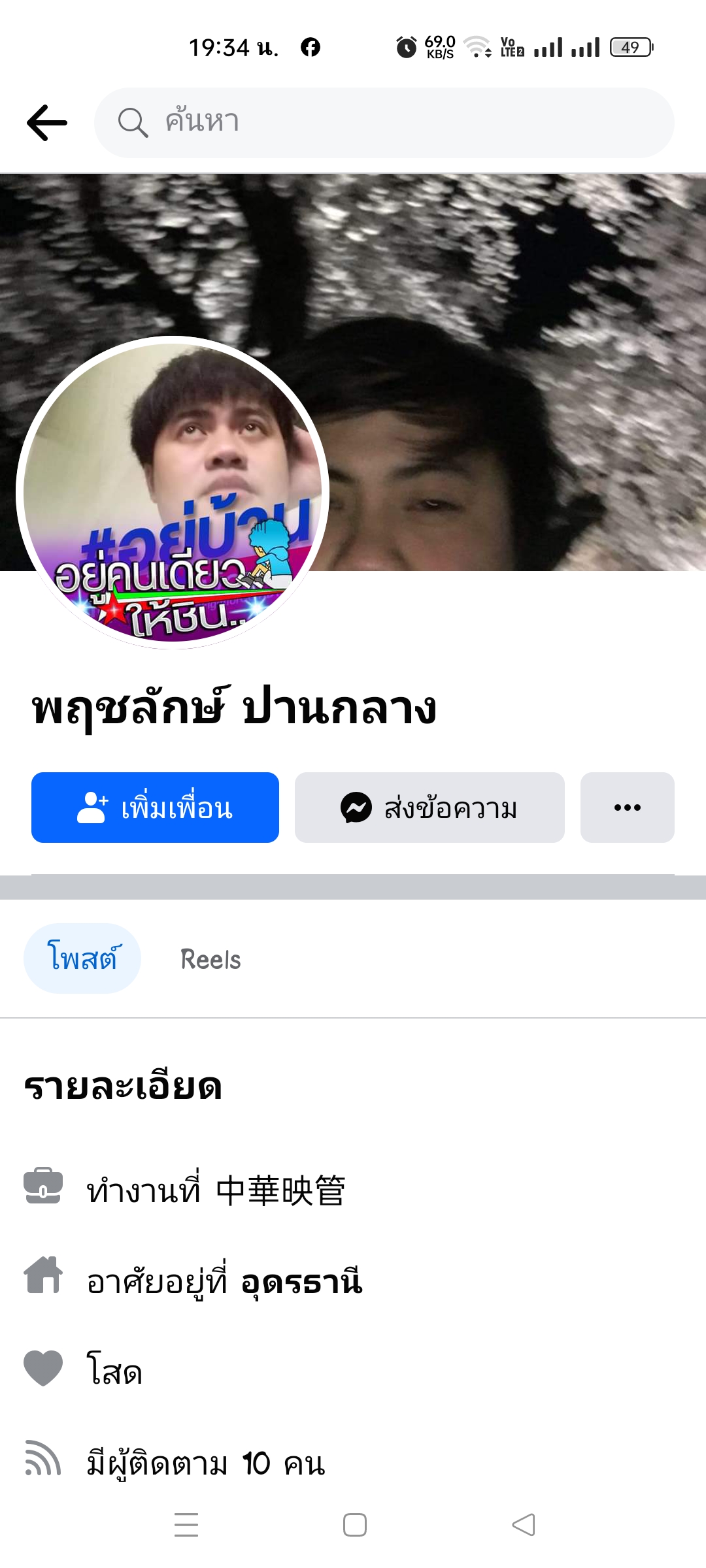Image resolution: width=706 pixels, height=1568 pixels.
Task: Tap เพิ่มเพื่อน to add friend
Action: click(x=156, y=808)
